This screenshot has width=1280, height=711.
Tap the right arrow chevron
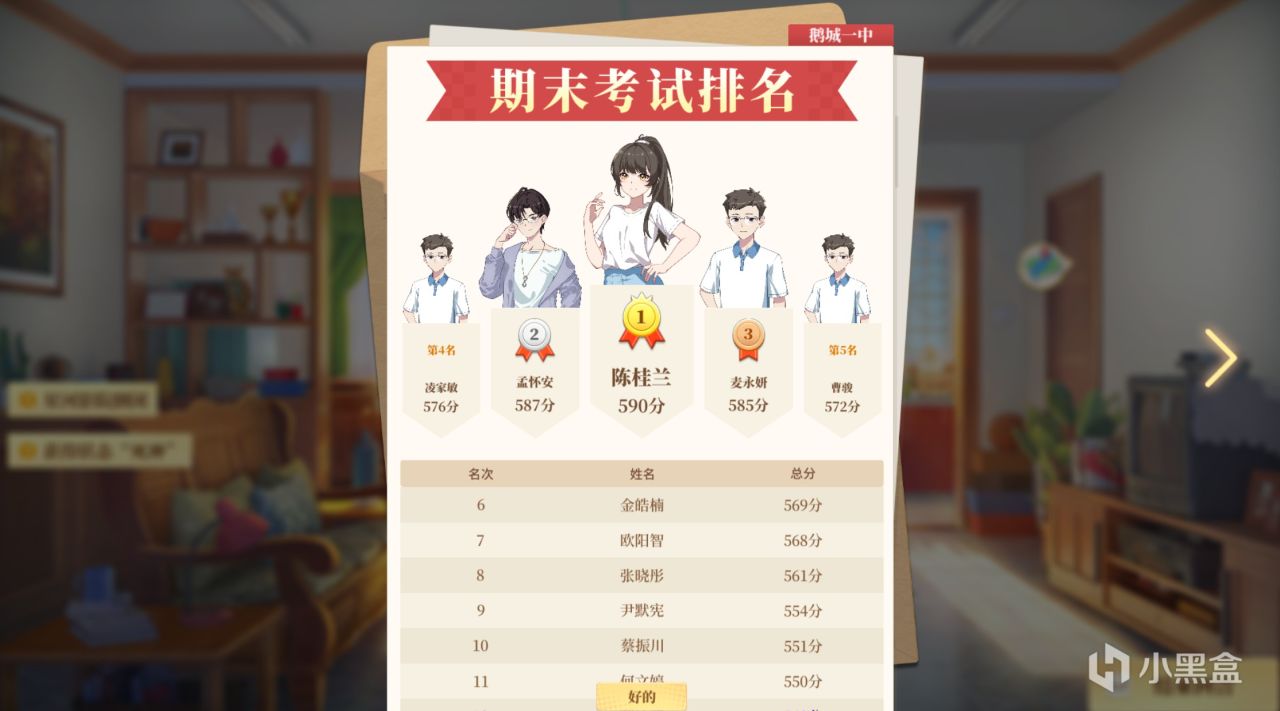[x=1221, y=357]
